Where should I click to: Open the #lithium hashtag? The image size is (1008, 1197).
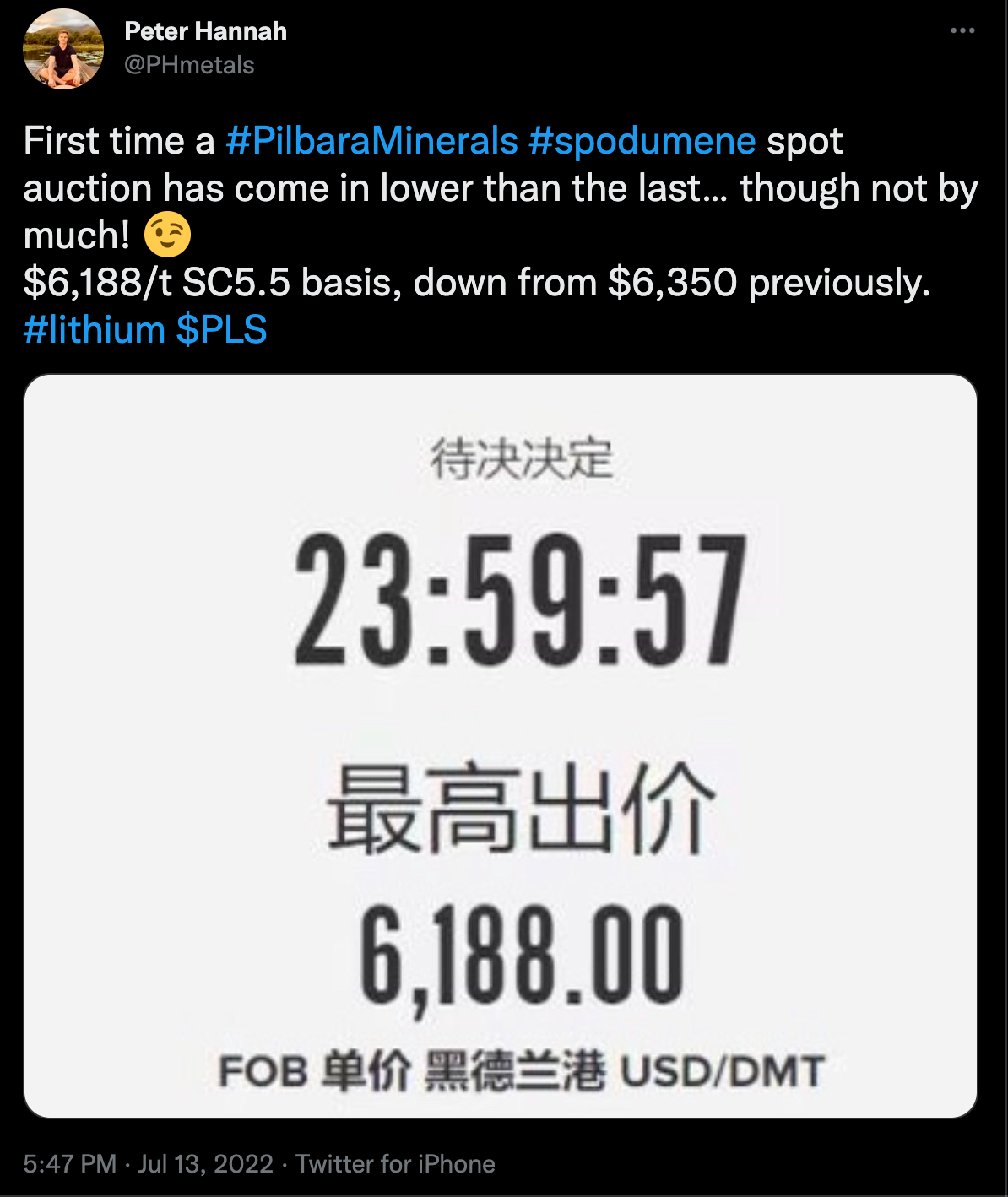point(94,329)
